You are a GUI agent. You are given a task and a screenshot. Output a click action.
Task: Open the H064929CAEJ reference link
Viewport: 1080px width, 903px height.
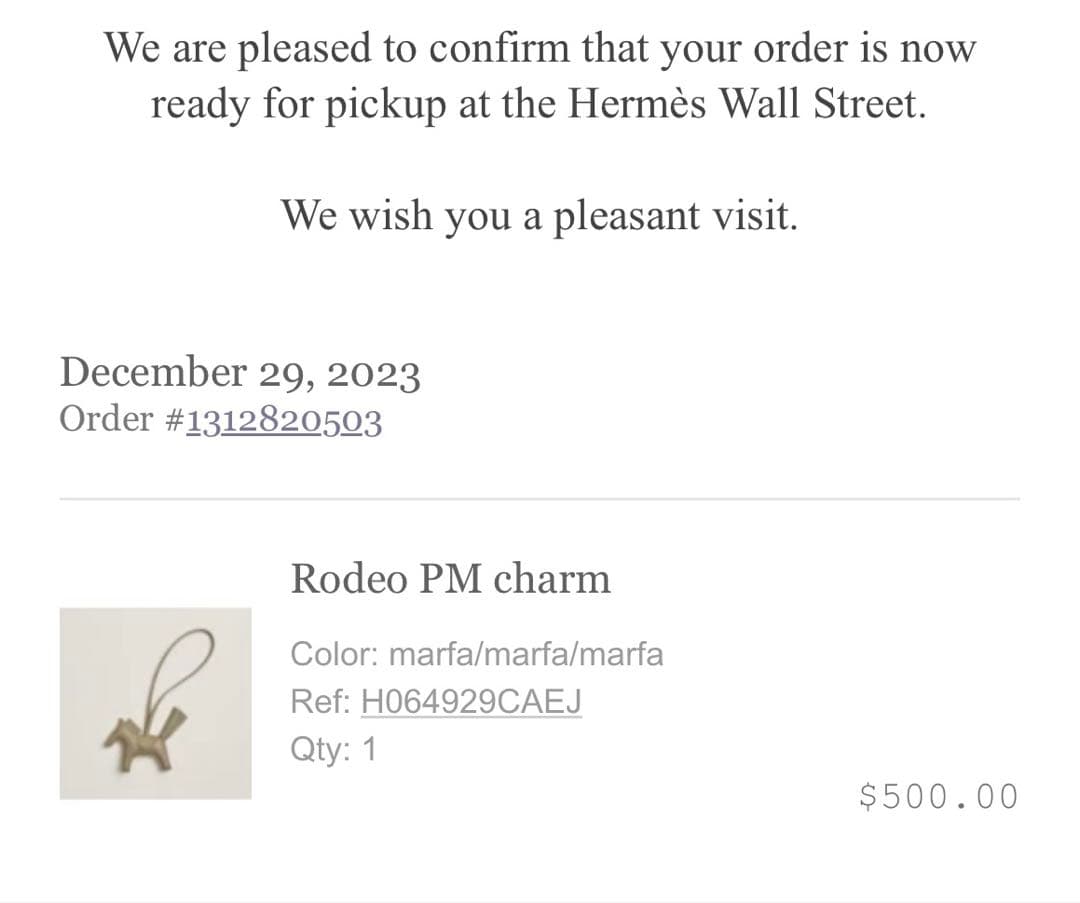tap(470, 702)
